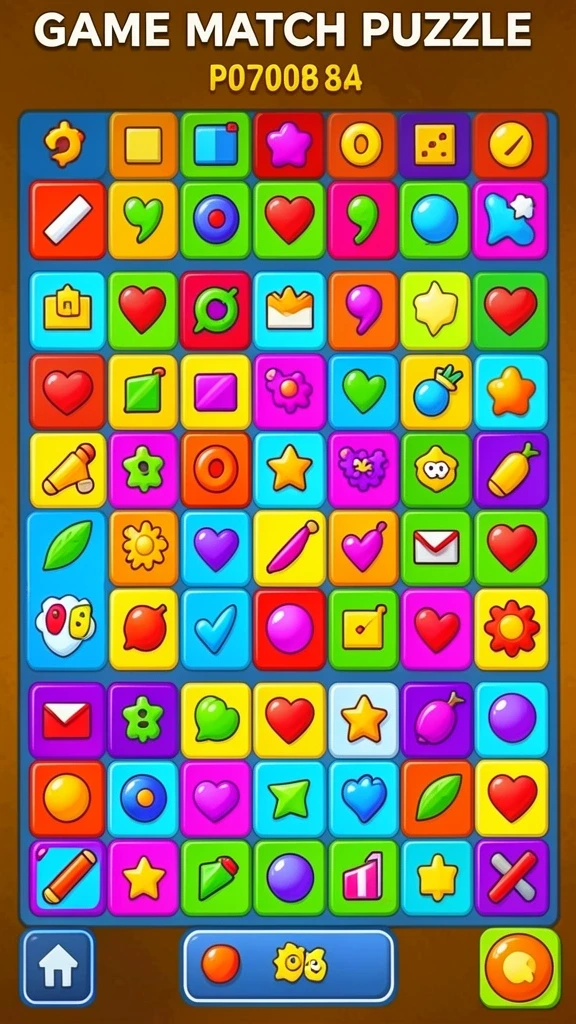576x1024 pixels.
Task: Select the red pencil tile on blue
Action: coord(67,877)
